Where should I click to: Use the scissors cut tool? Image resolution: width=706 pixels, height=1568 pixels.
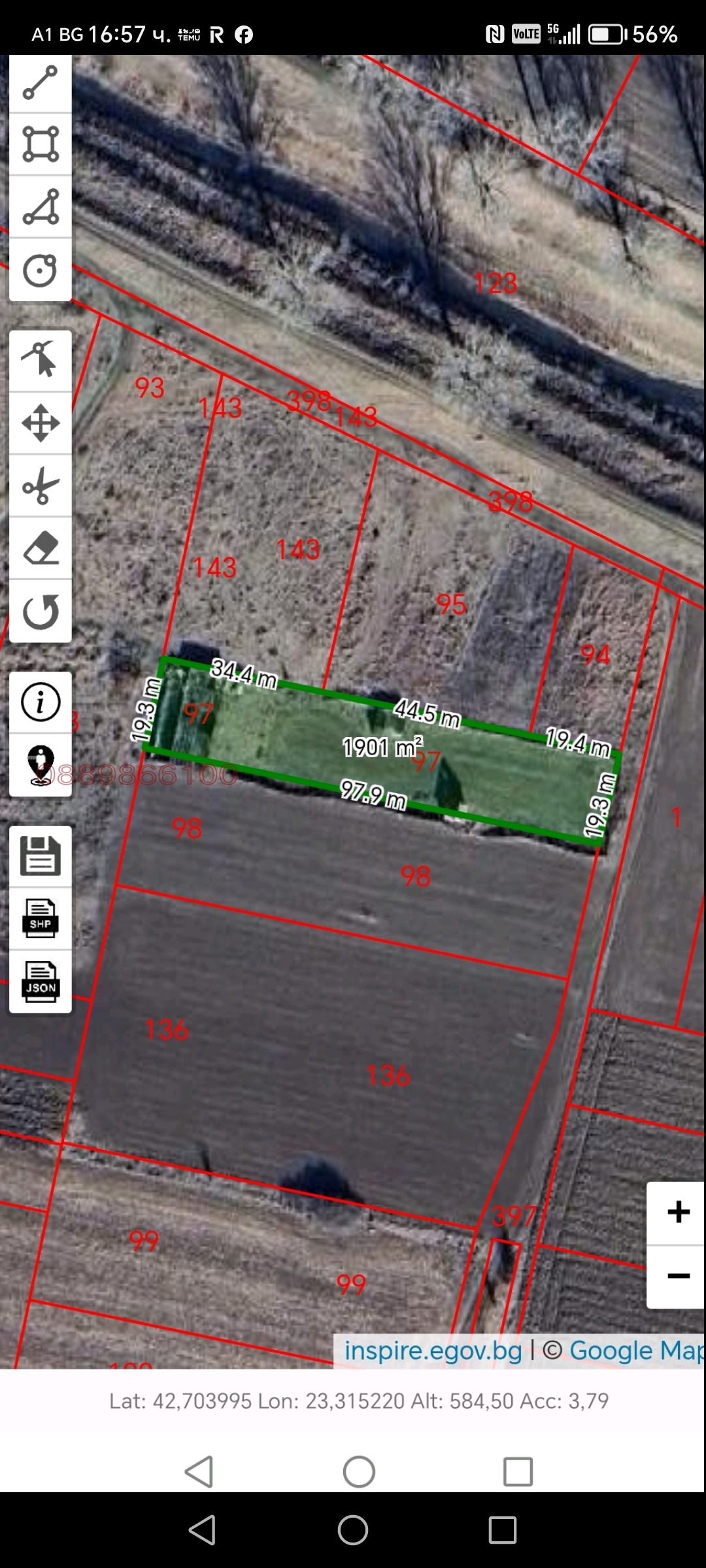pos(41,485)
